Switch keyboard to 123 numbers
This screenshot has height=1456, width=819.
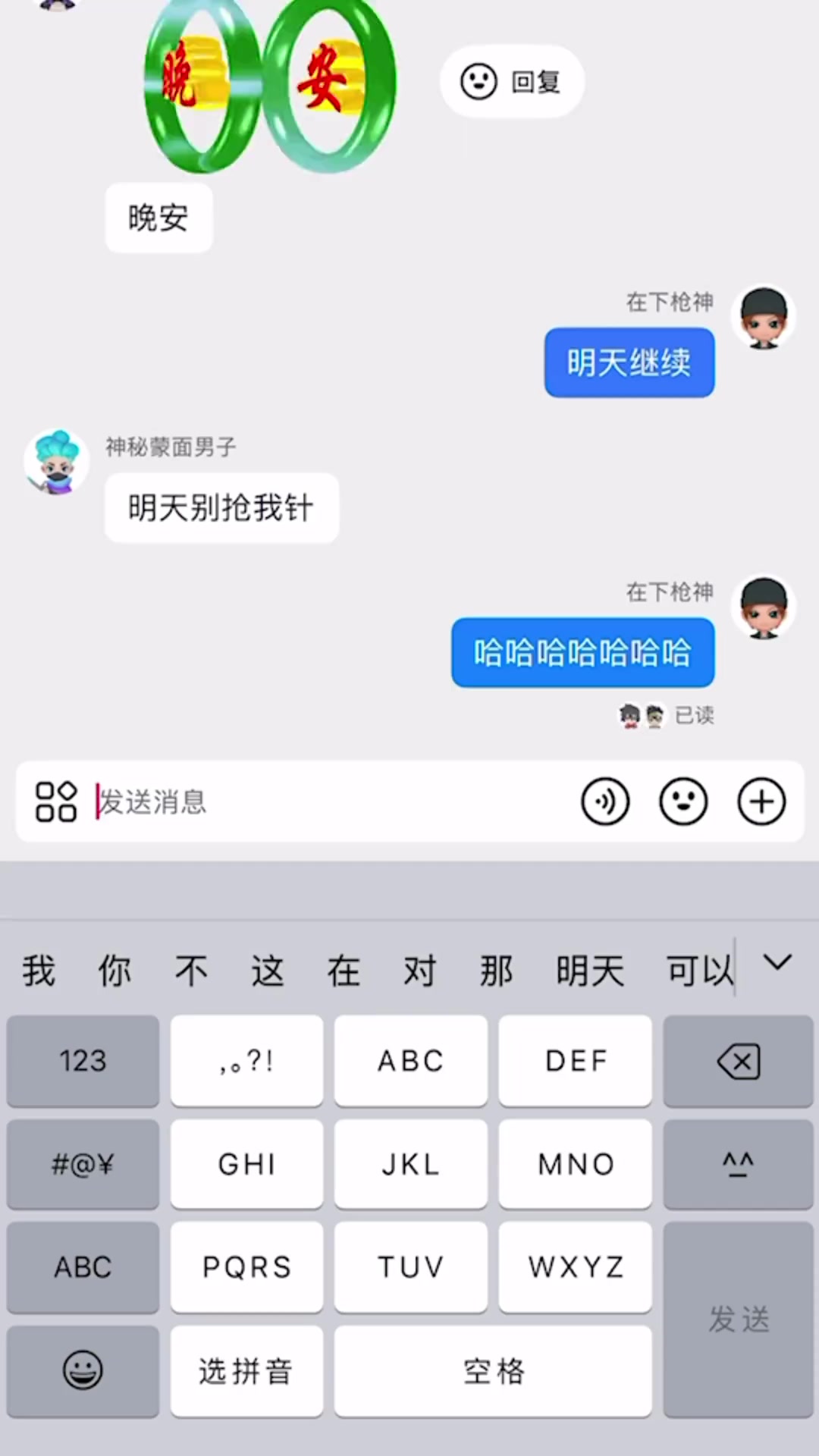[x=83, y=1061]
